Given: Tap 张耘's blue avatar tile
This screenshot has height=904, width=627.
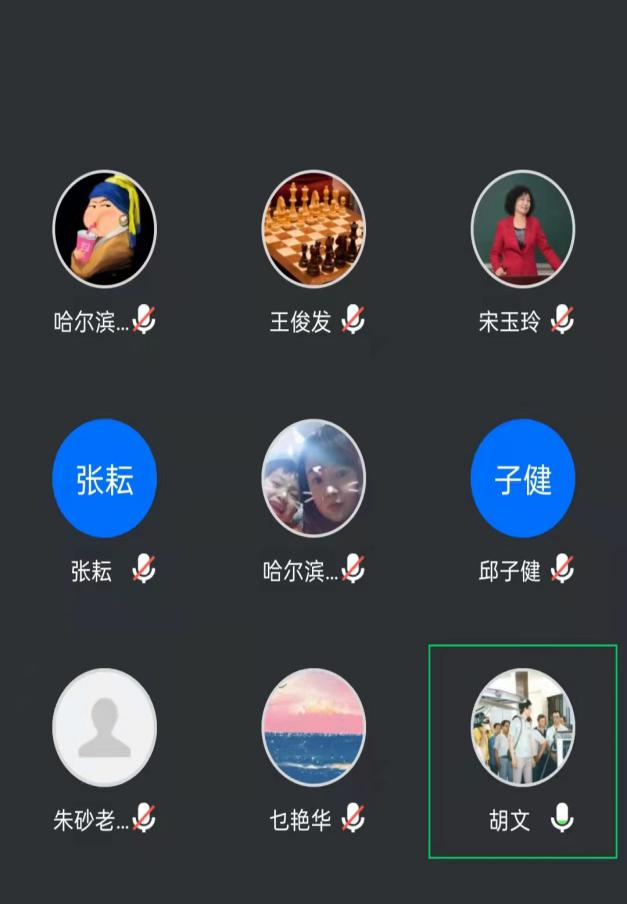Looking at the screenshot, I should (x=104, y=478).
